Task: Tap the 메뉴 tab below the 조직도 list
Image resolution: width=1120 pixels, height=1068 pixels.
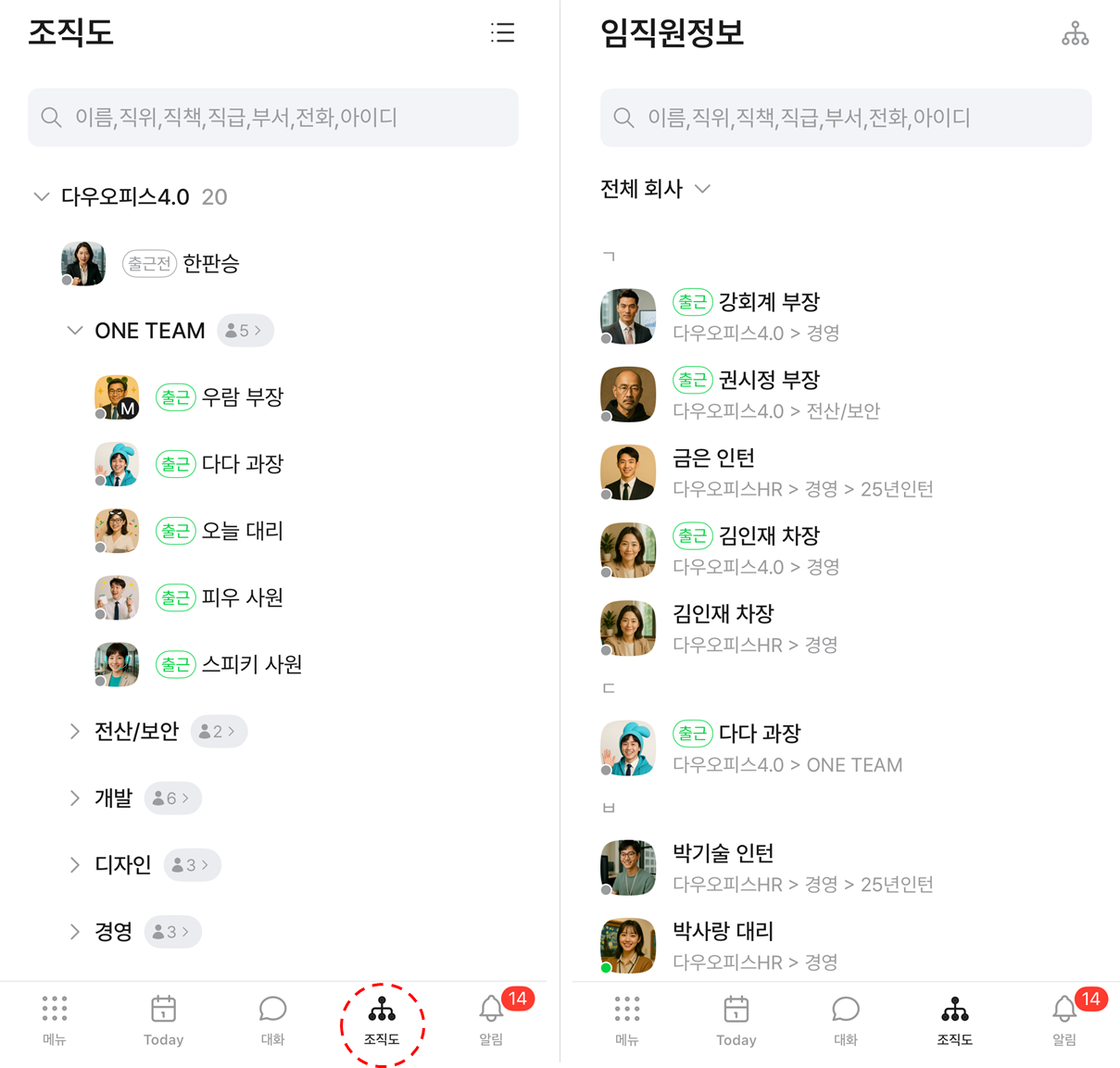Action: [55, 1021]
